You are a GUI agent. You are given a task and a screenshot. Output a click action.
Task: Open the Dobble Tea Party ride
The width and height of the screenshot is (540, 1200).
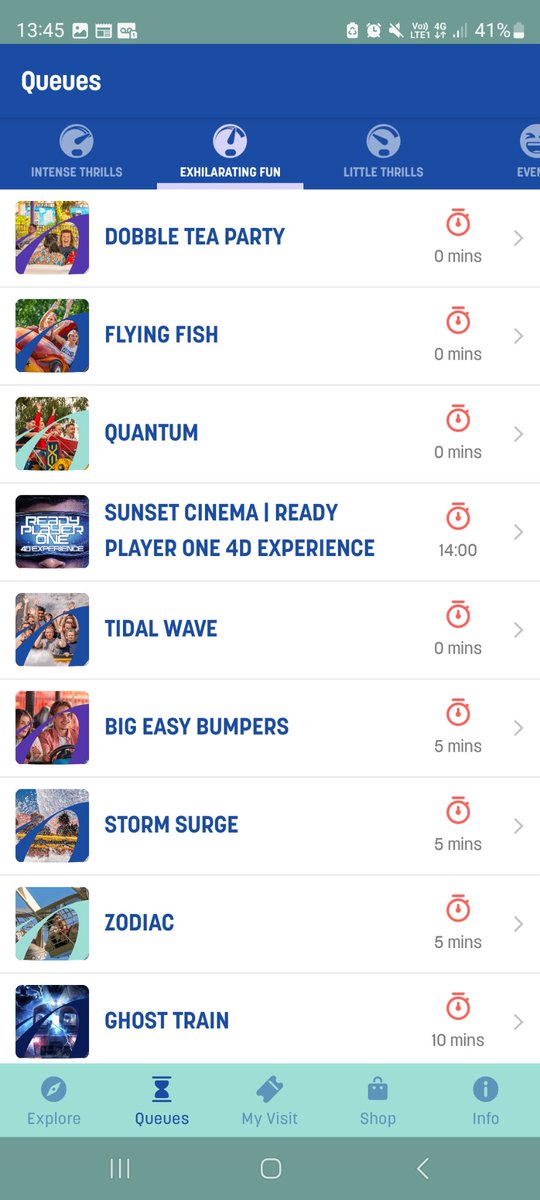(x=270, y=238)
